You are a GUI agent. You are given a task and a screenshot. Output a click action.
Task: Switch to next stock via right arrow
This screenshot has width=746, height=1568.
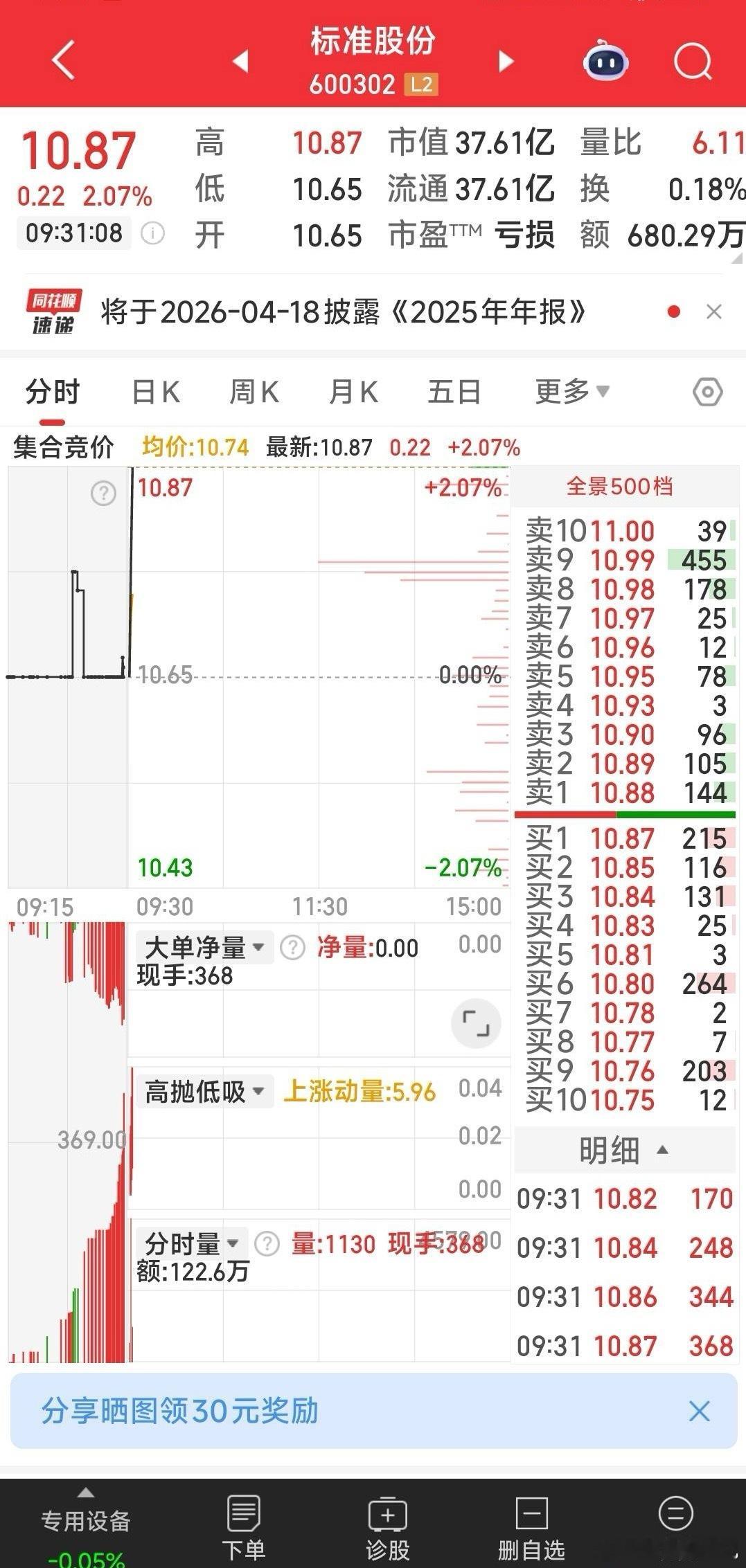point(506,62)
